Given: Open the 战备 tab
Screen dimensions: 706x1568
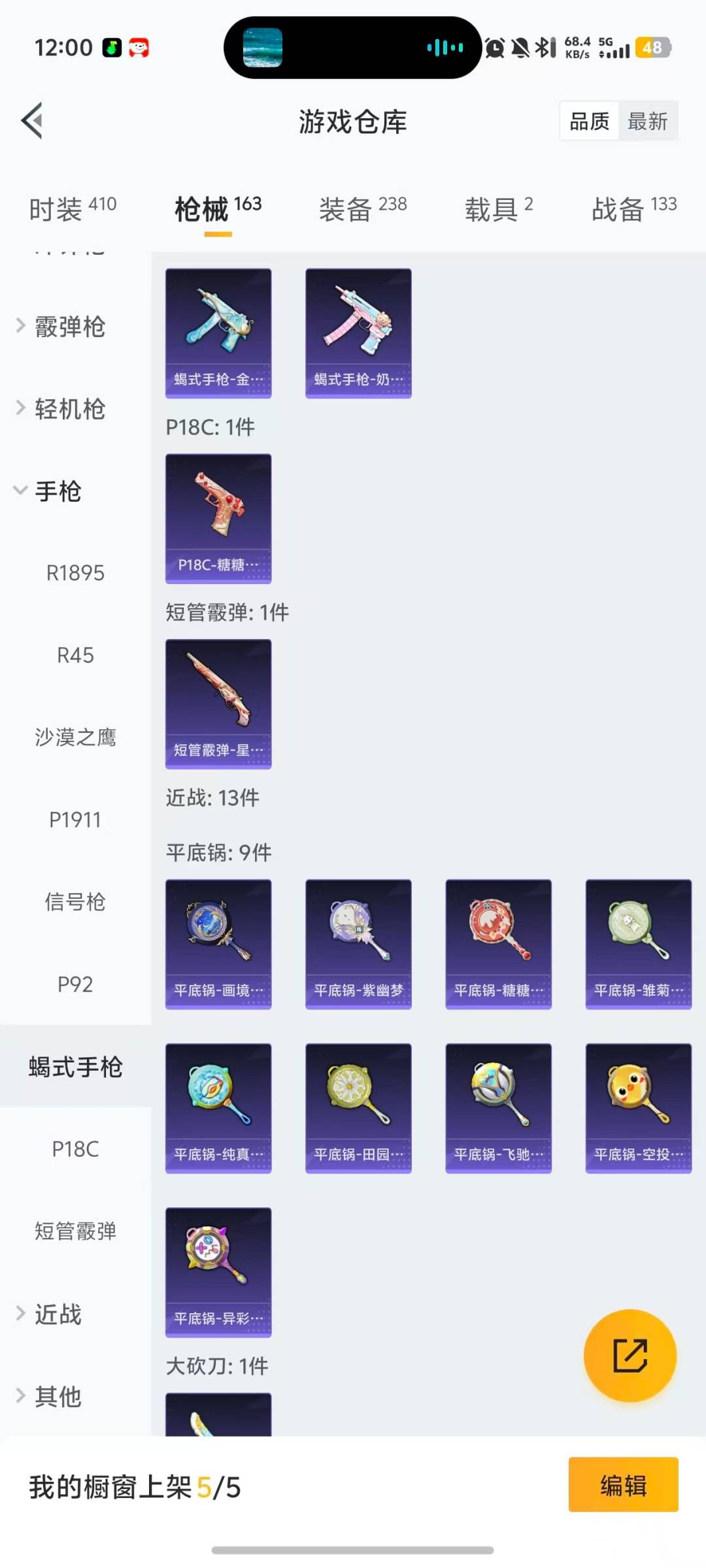Looking at the screenshot, I should [633, 209].
